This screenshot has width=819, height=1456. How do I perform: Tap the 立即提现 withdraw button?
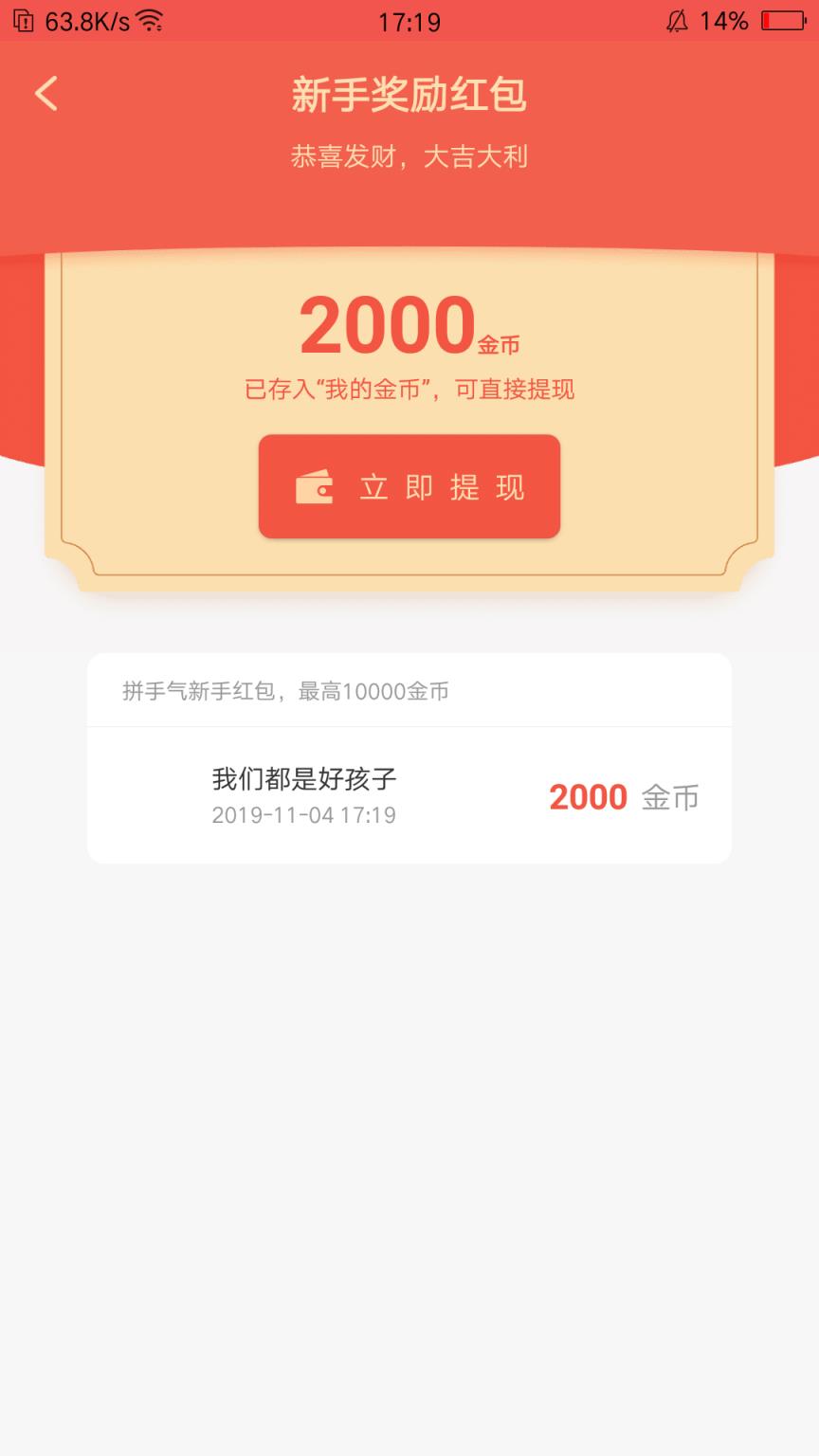click(x=409, y=487)
